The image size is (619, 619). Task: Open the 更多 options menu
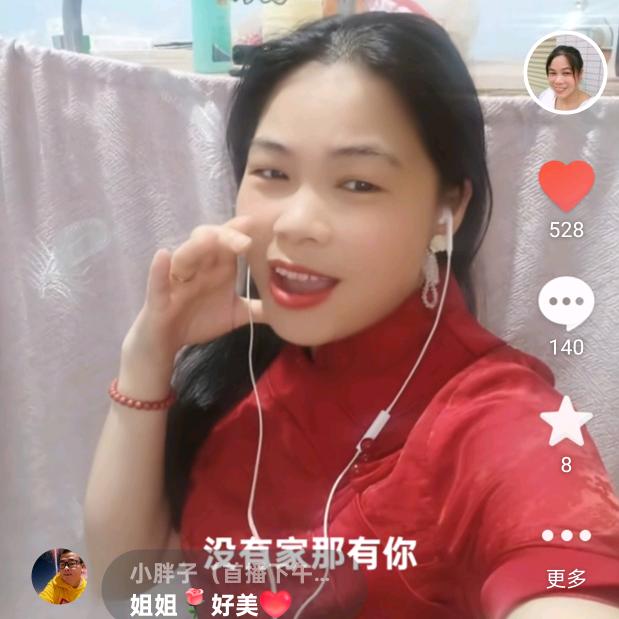point(566,559)
